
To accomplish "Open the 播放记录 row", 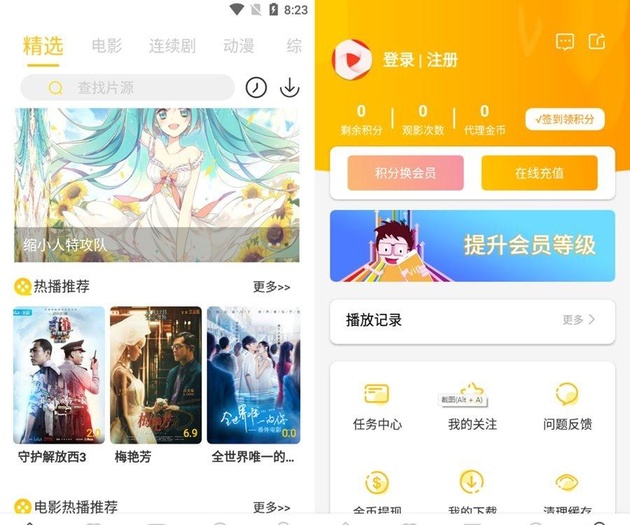I will tap(472, 320).
